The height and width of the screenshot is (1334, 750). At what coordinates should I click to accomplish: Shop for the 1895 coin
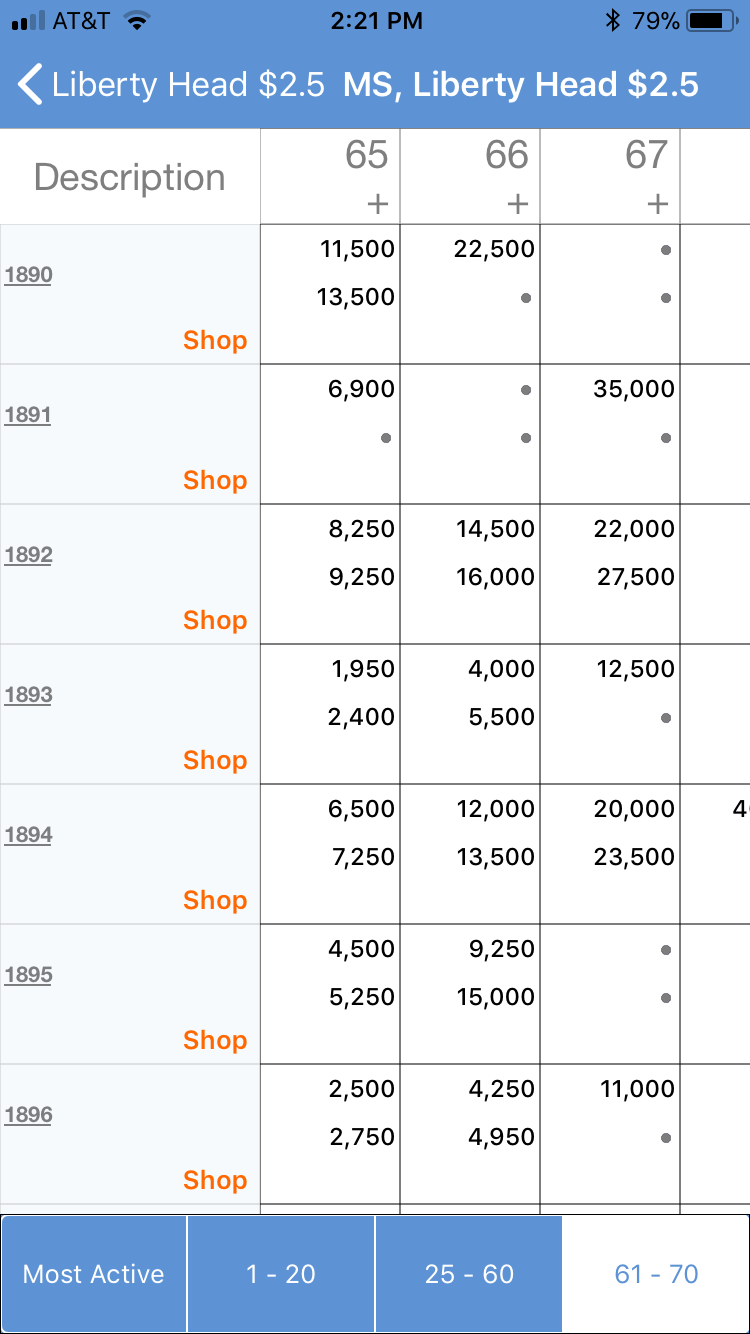[x=215, y=1040]
